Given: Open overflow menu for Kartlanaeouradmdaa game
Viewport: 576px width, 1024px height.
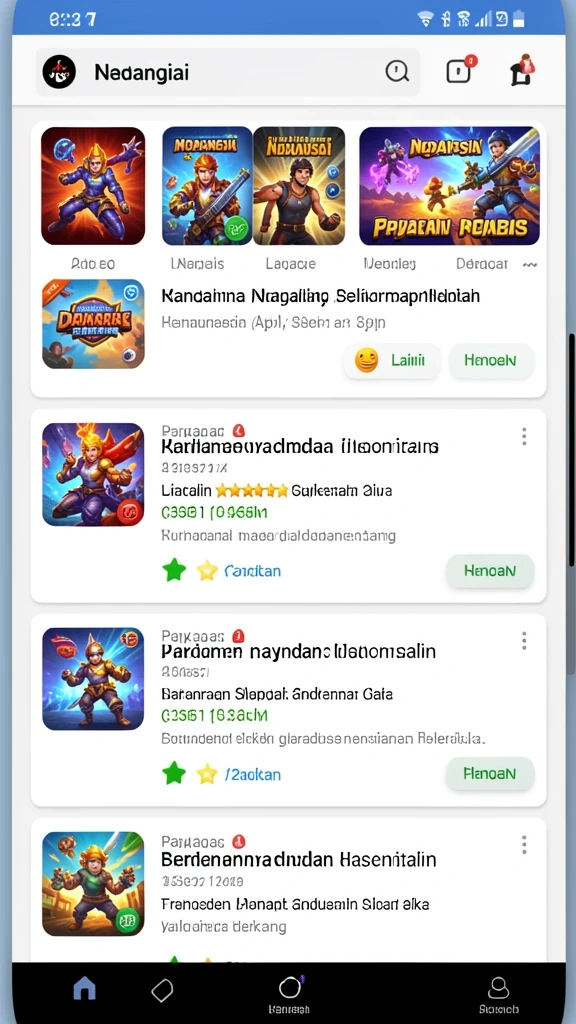Looking at the screenshot, I should 524,436.
